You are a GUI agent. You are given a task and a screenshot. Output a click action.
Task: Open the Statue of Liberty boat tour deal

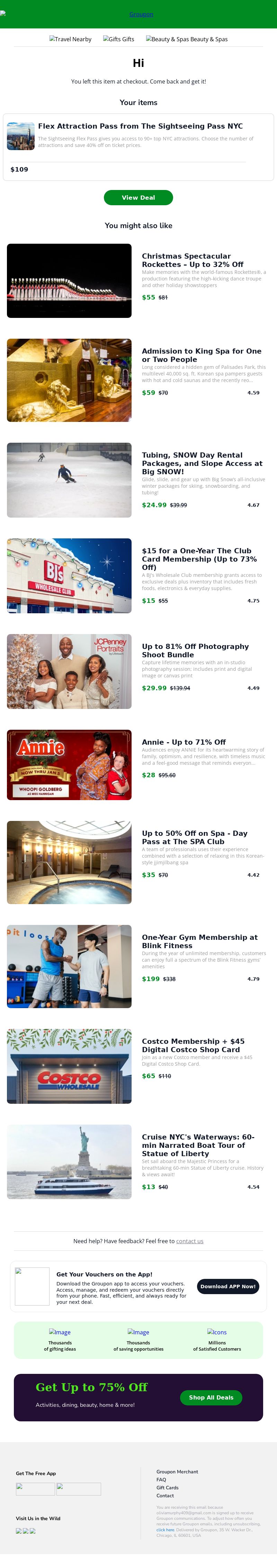click(197, 1145)
